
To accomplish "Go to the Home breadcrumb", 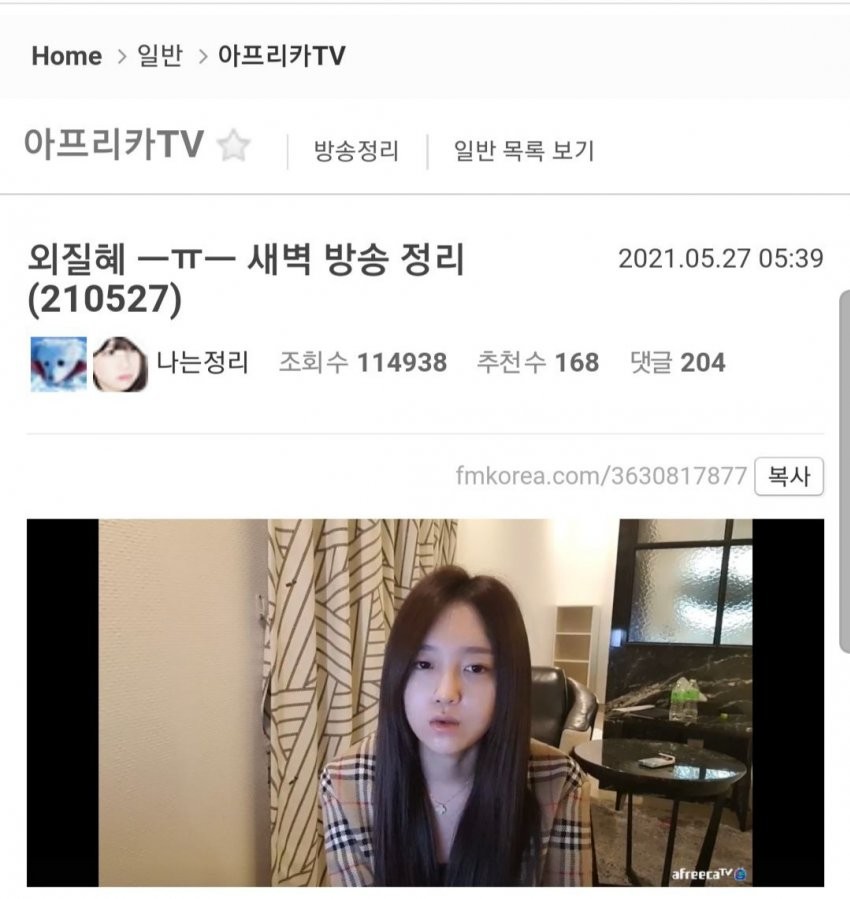I will (x=67, y=56).
